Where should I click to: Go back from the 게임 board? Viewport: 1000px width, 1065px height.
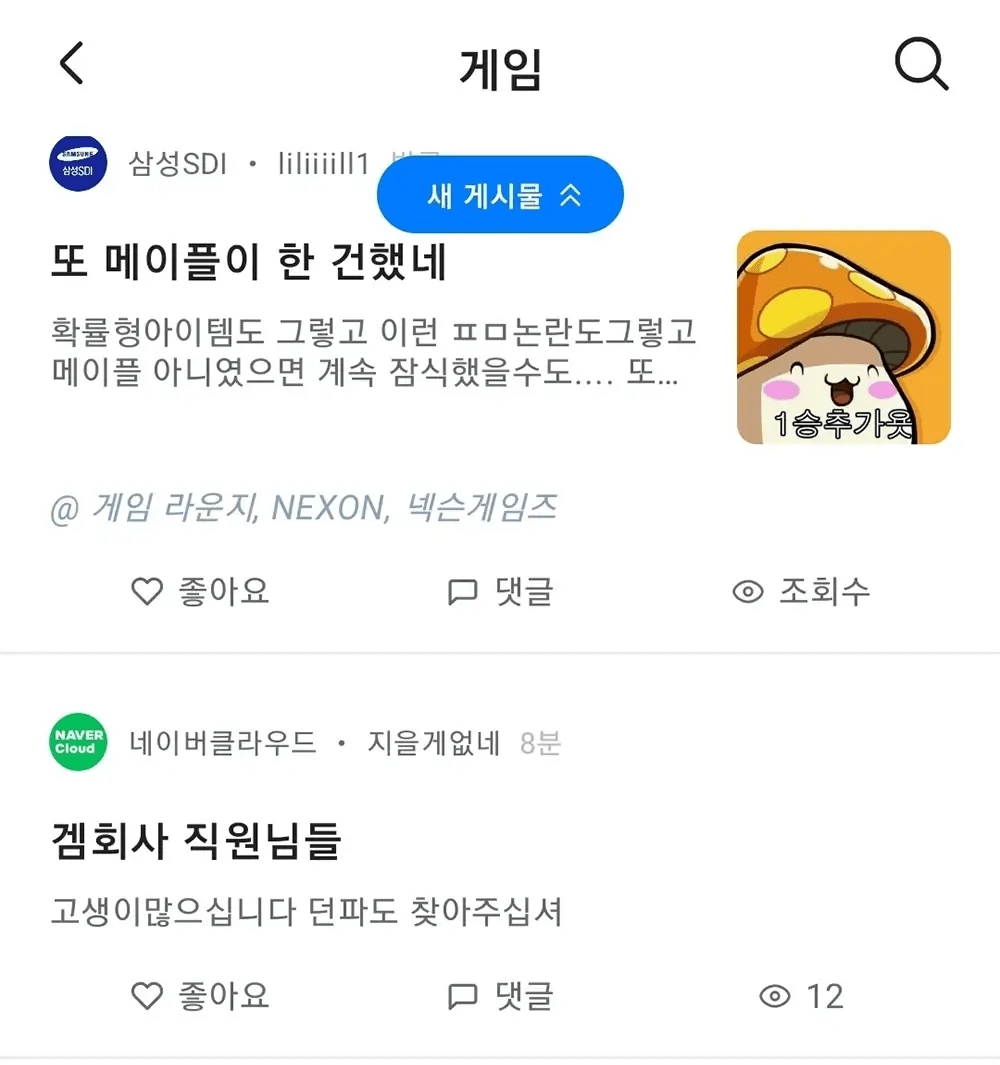pos(71,65)
